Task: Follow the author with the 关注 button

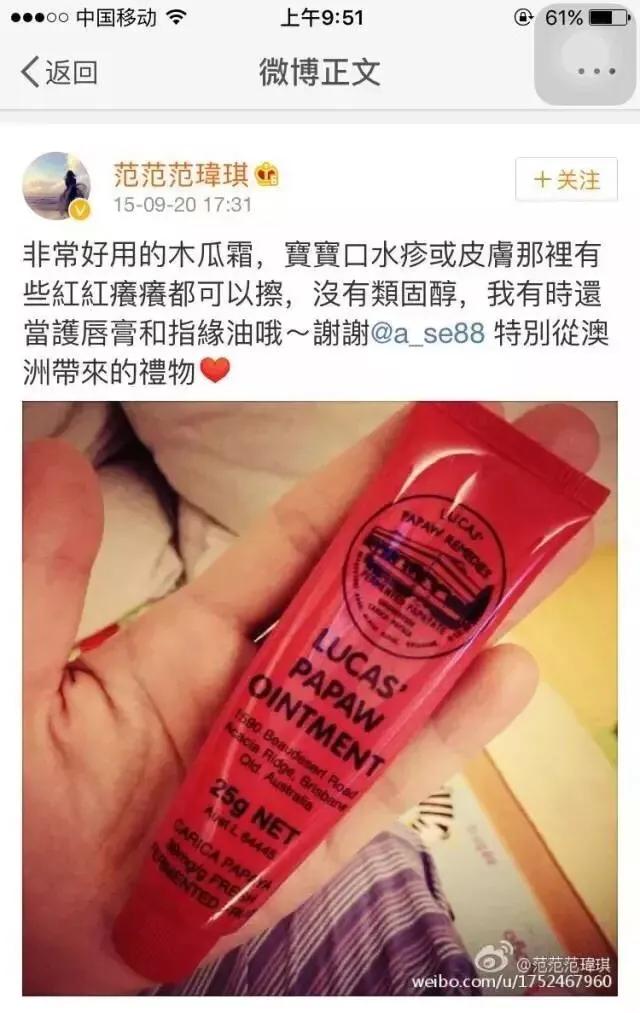Action: pyautogui.click(x=566, y=180)
